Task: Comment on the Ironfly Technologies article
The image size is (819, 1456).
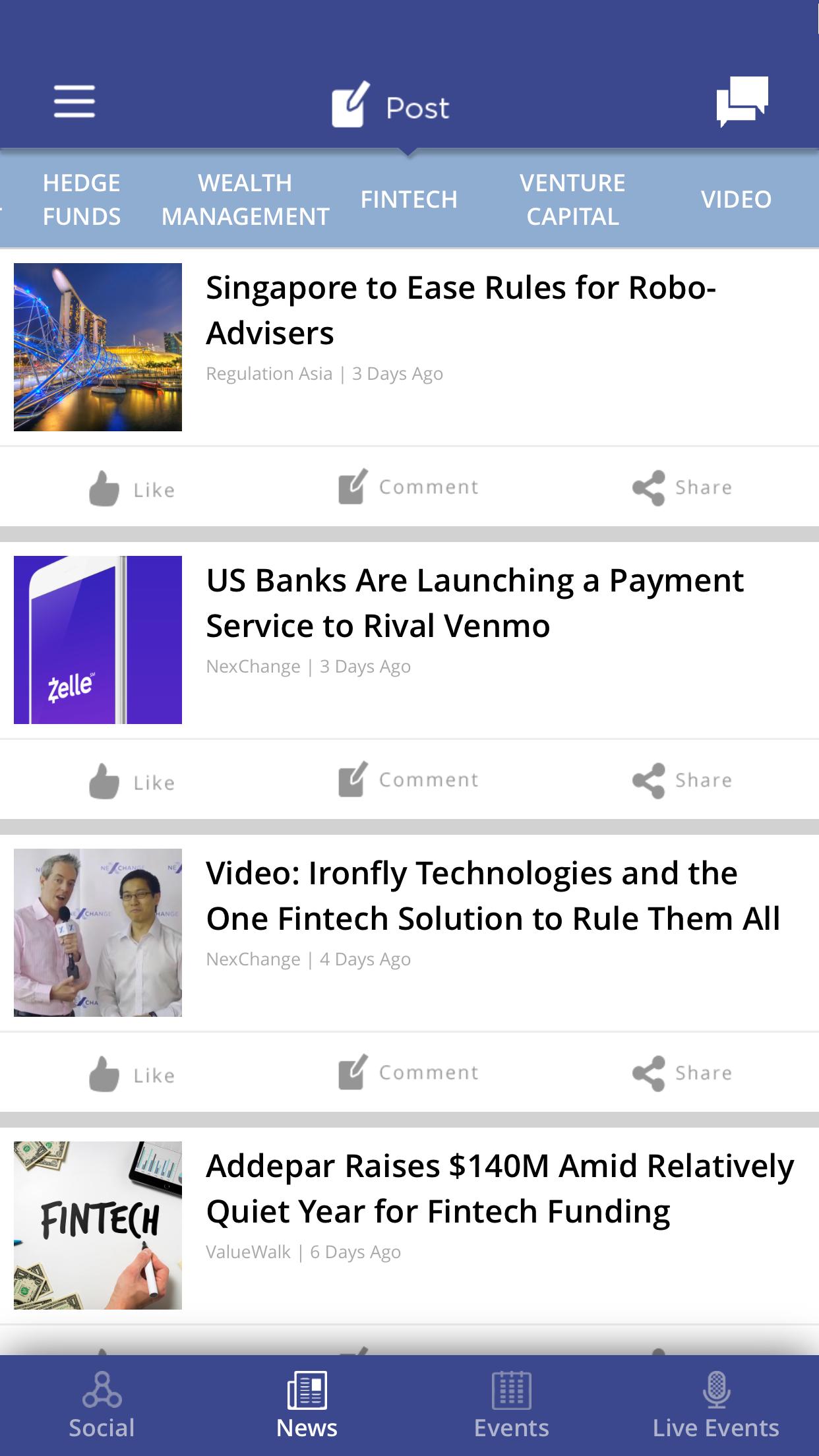Action: pos(409,1073)
